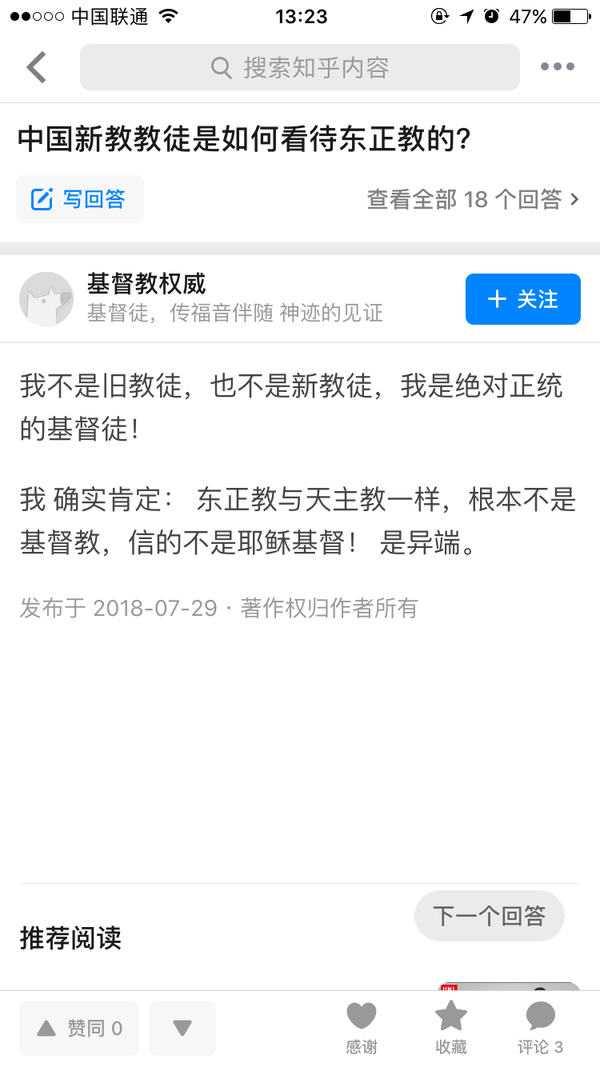Save the answer with the 收藏 star

450,1028
